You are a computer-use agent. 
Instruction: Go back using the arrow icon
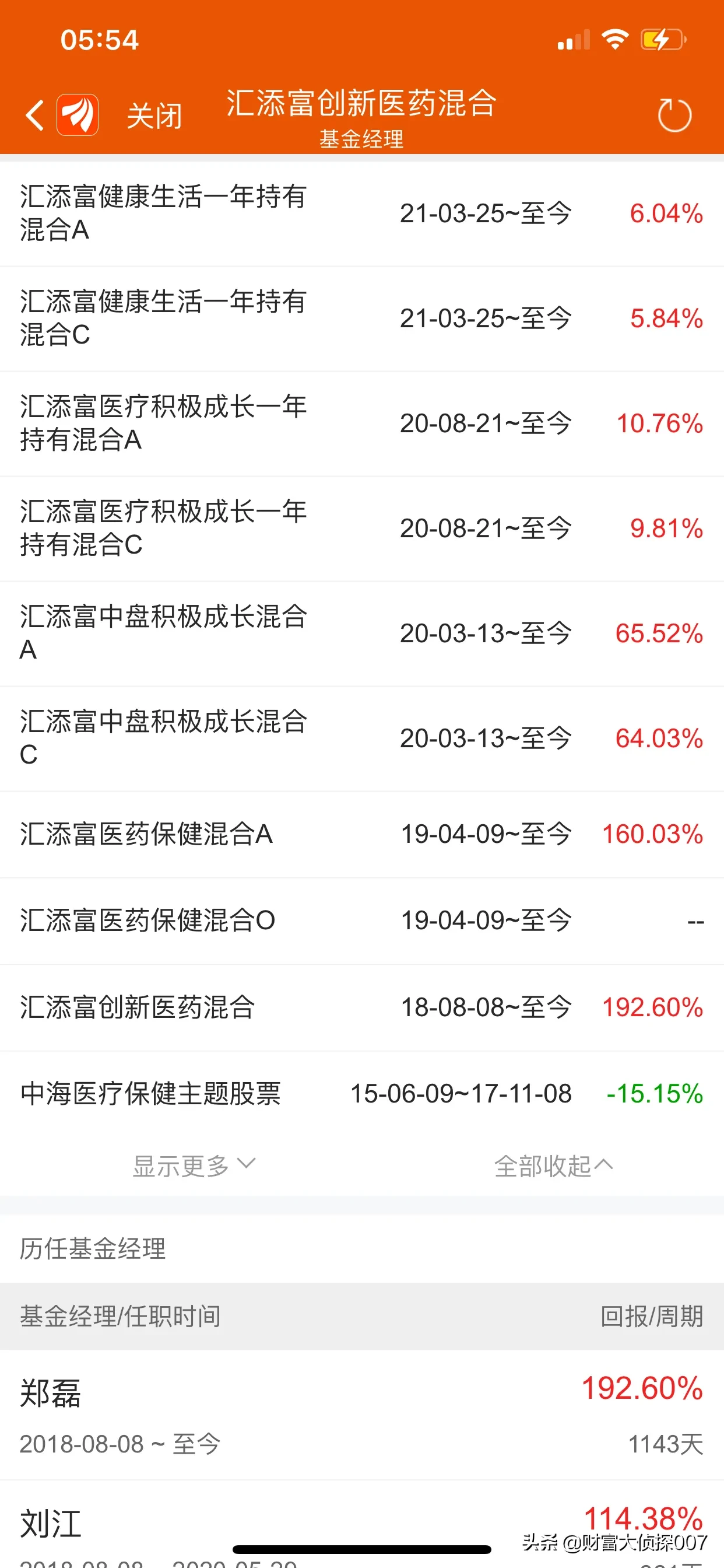pos(34,115)
